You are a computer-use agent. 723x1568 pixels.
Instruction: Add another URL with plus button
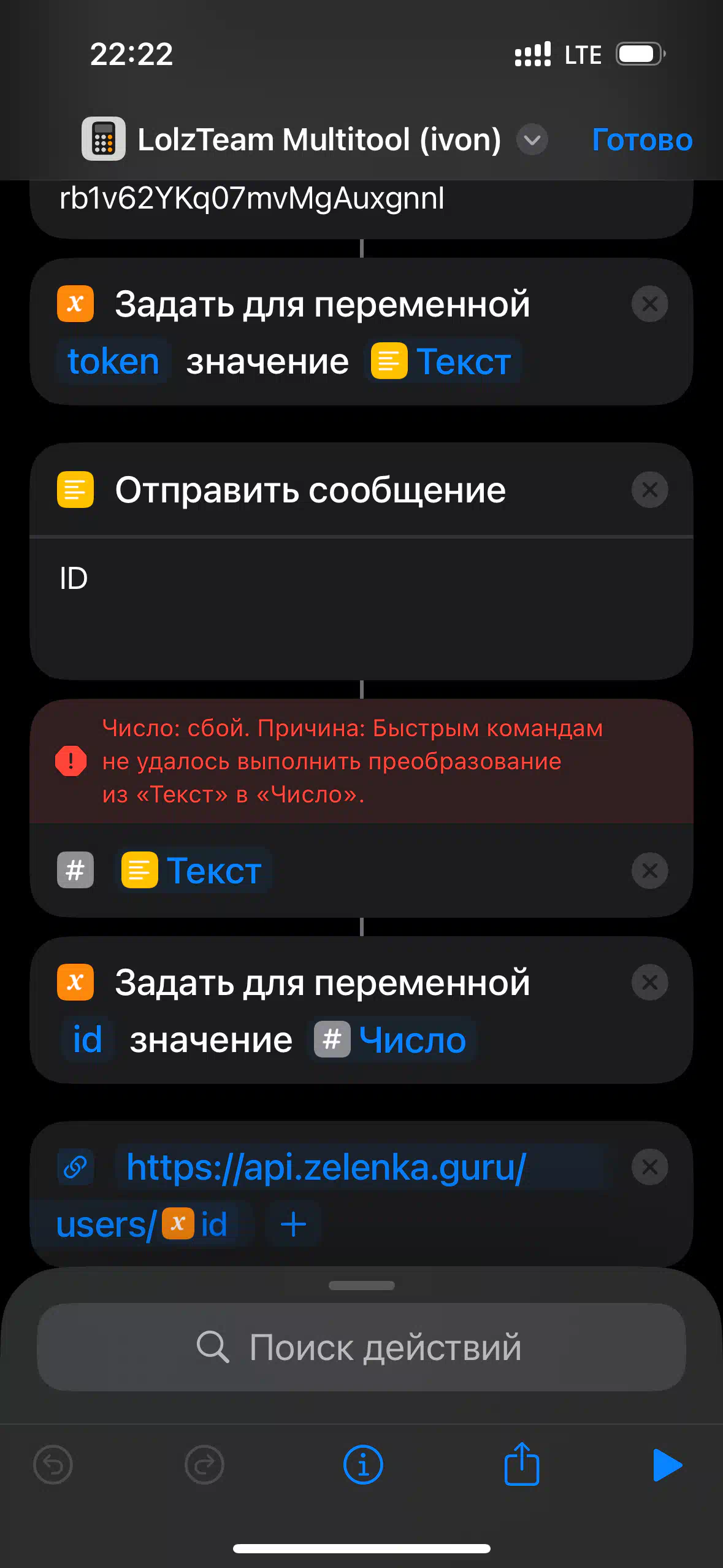point(293,1224)
